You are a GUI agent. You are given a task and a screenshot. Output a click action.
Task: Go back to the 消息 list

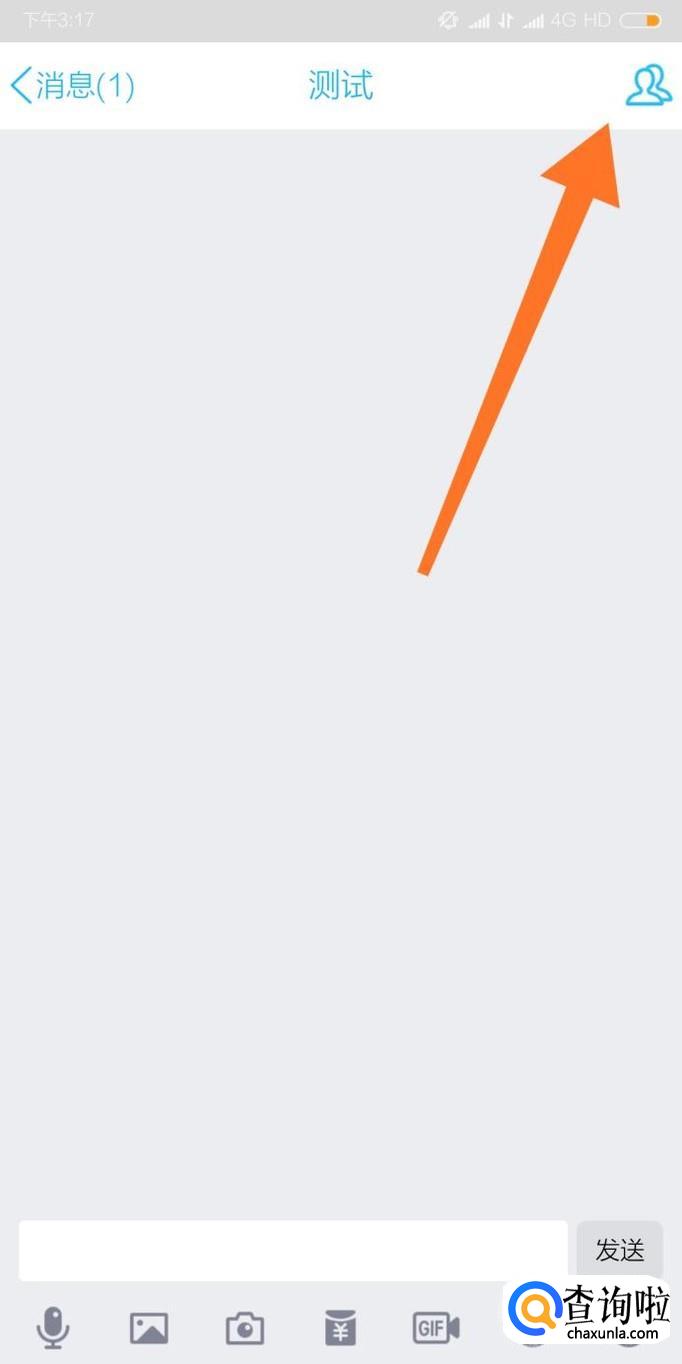[72, 86]
